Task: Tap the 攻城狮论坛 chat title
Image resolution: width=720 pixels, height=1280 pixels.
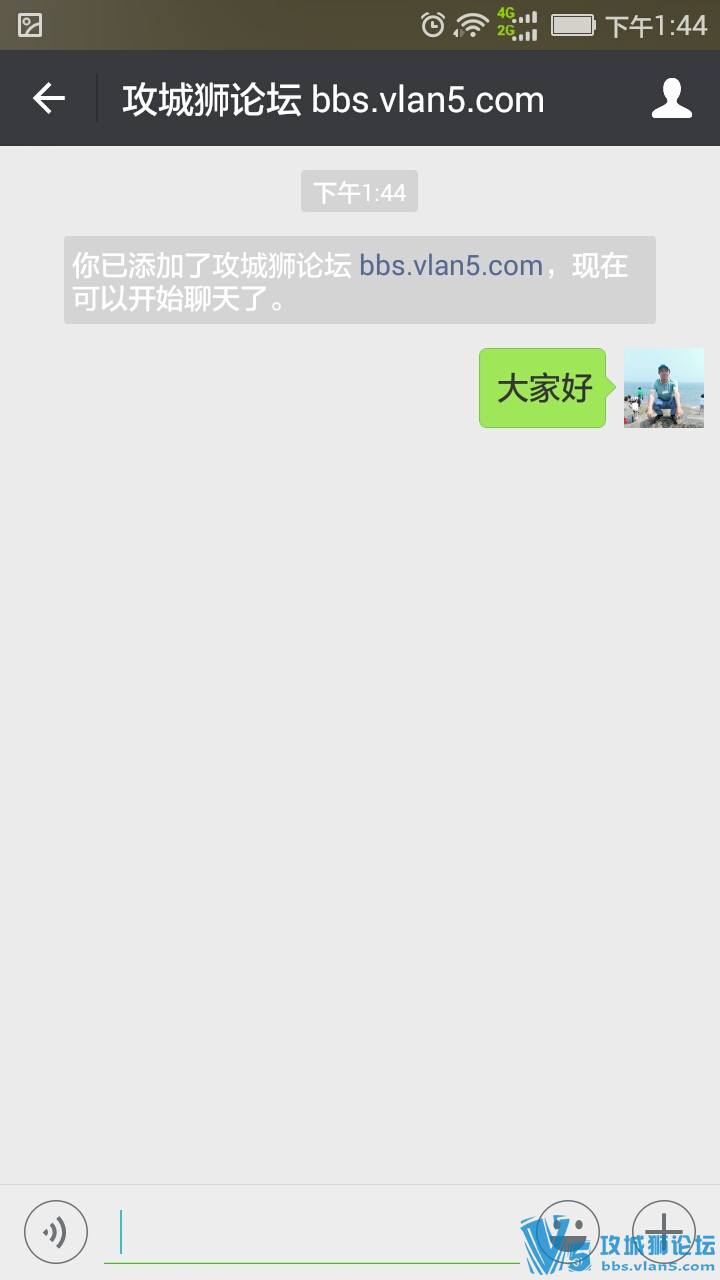Action: pyautogui.click(x=210, y=97)
